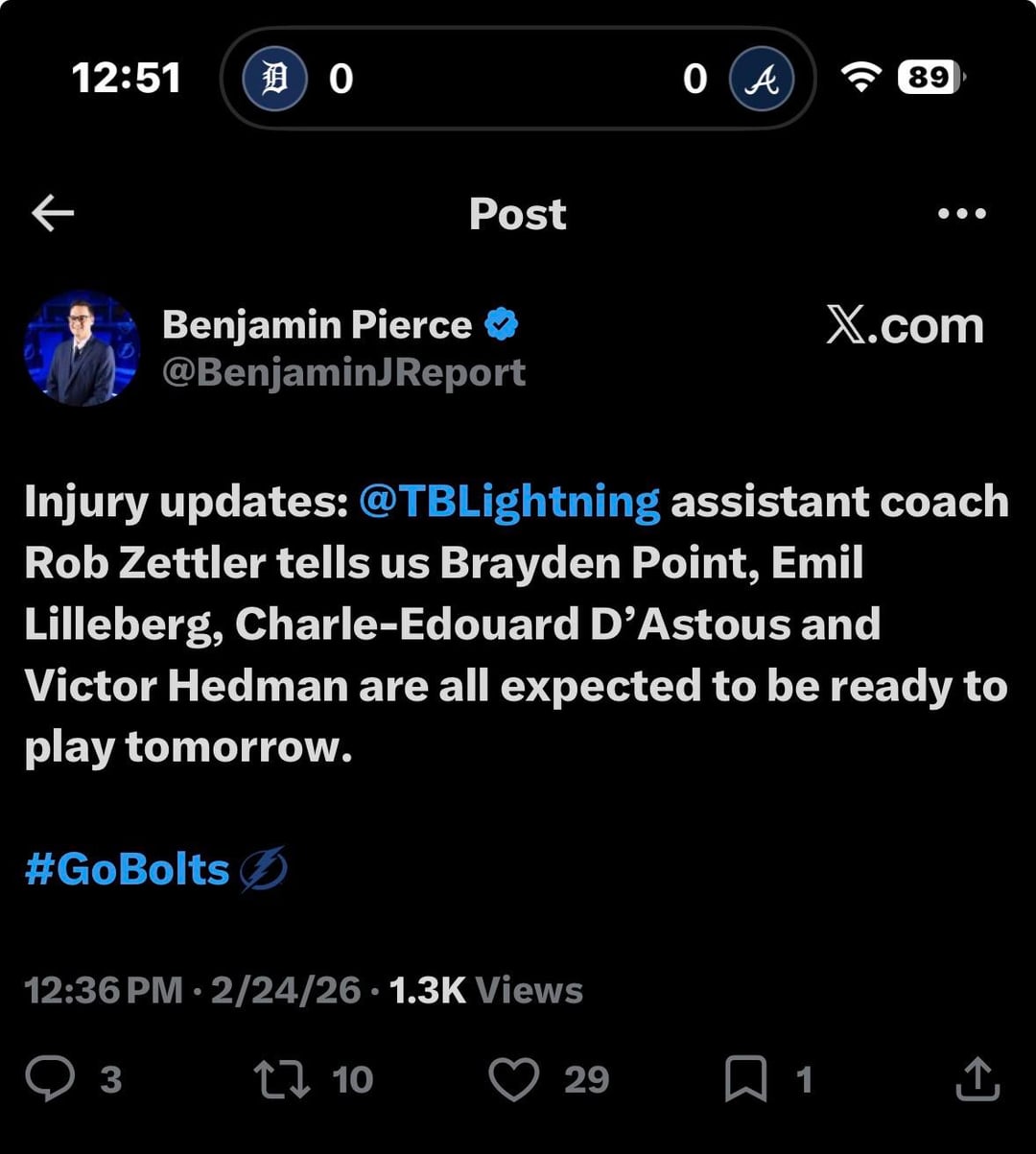1036x1154 pixels.
Task: Open the post's overflow menu
Action: [x=961, y=214]
